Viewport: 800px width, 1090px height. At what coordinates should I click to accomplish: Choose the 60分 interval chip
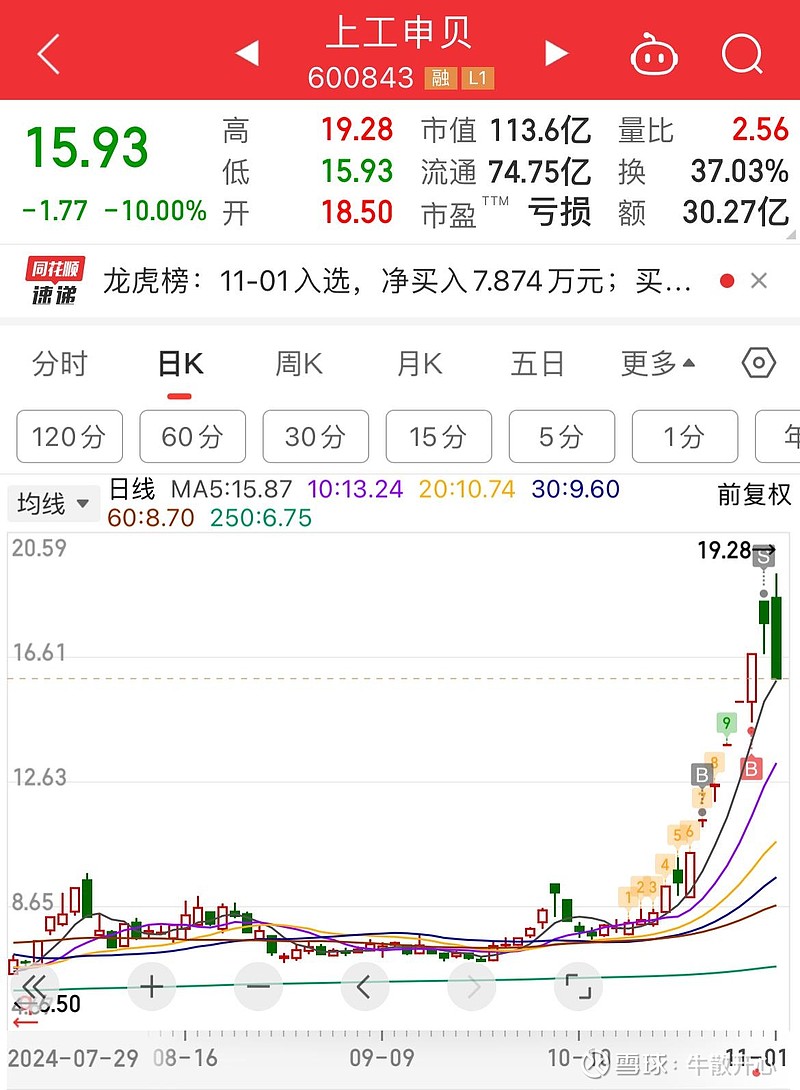[192, 437]
